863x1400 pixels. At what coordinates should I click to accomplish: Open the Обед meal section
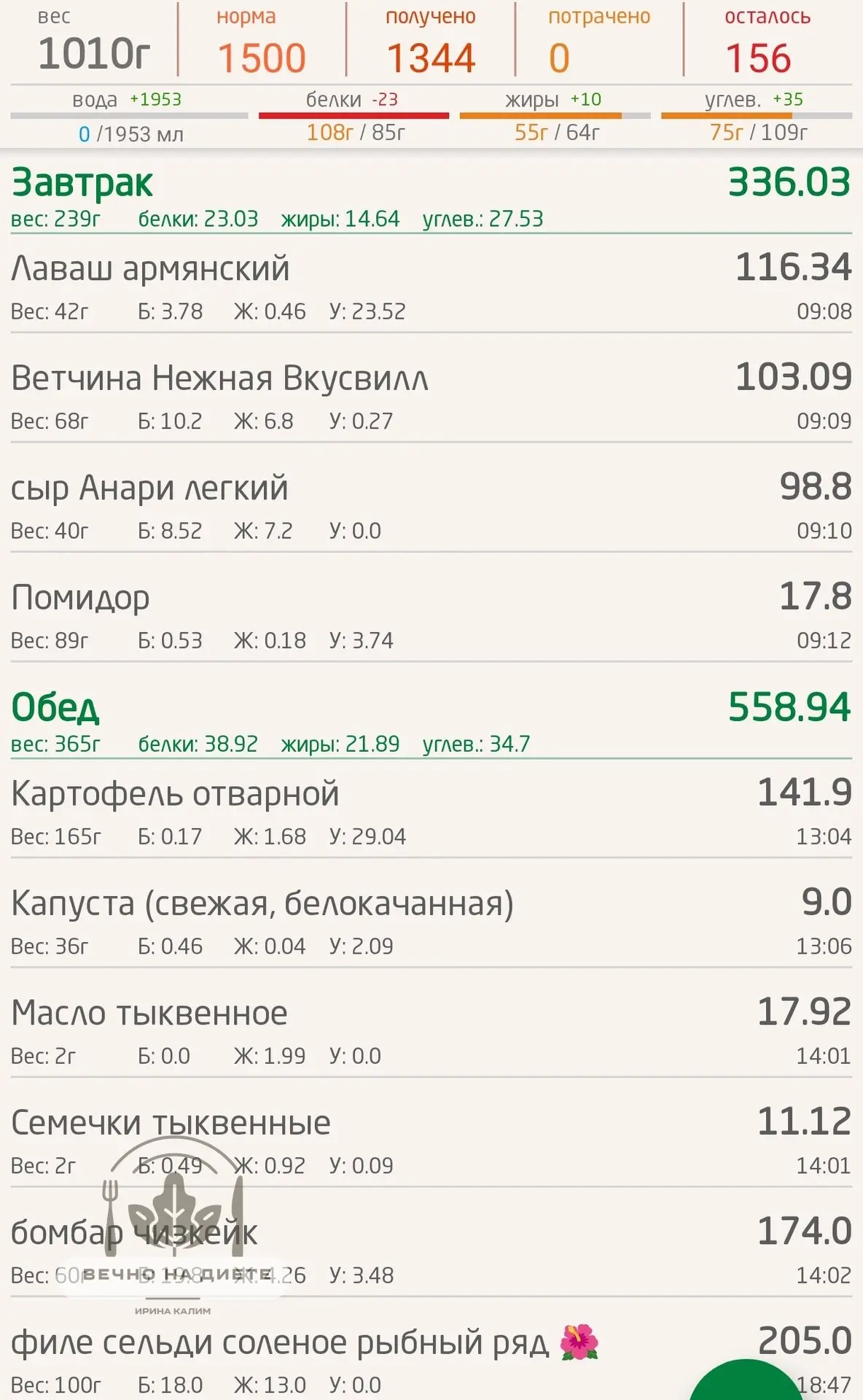pos(431,720)
